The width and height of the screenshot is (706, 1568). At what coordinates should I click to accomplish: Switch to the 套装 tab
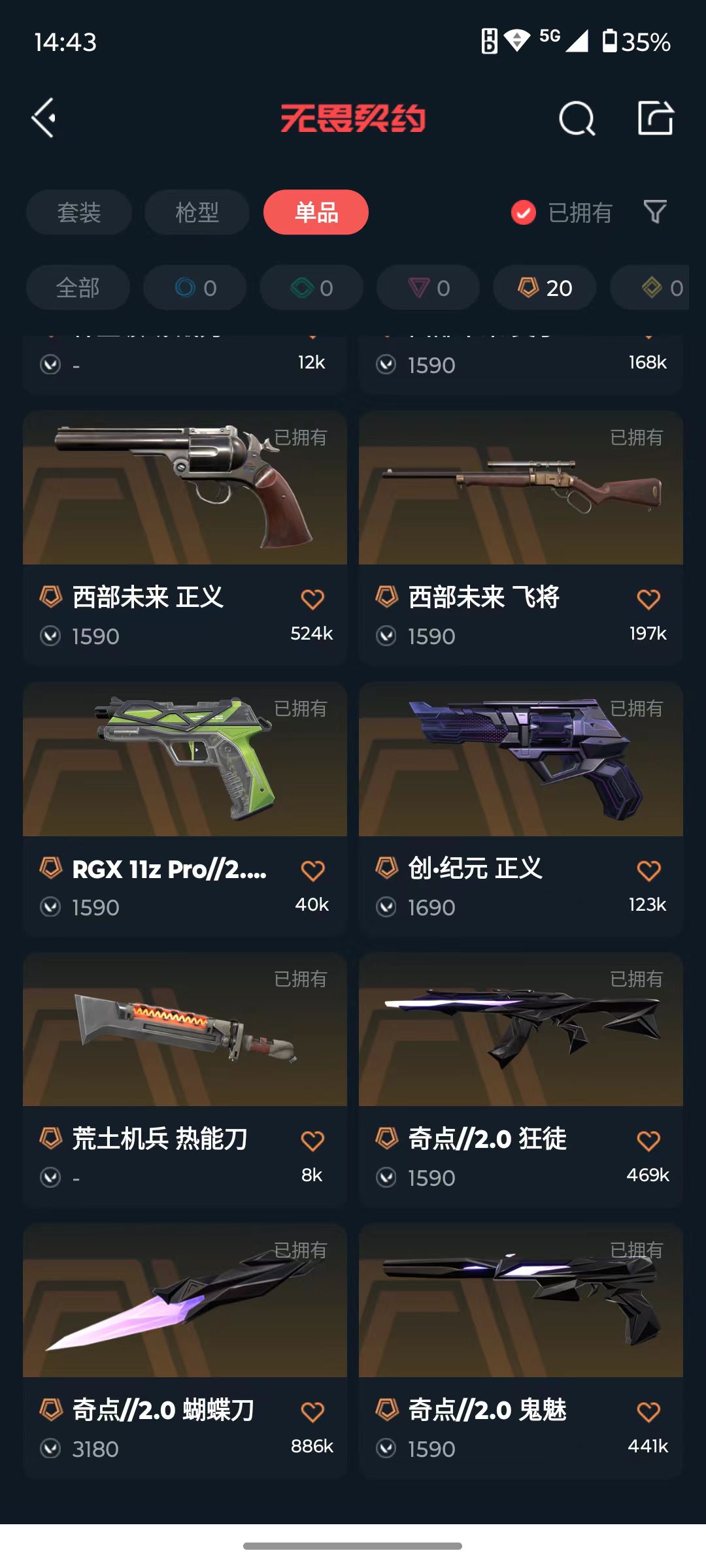79,212
